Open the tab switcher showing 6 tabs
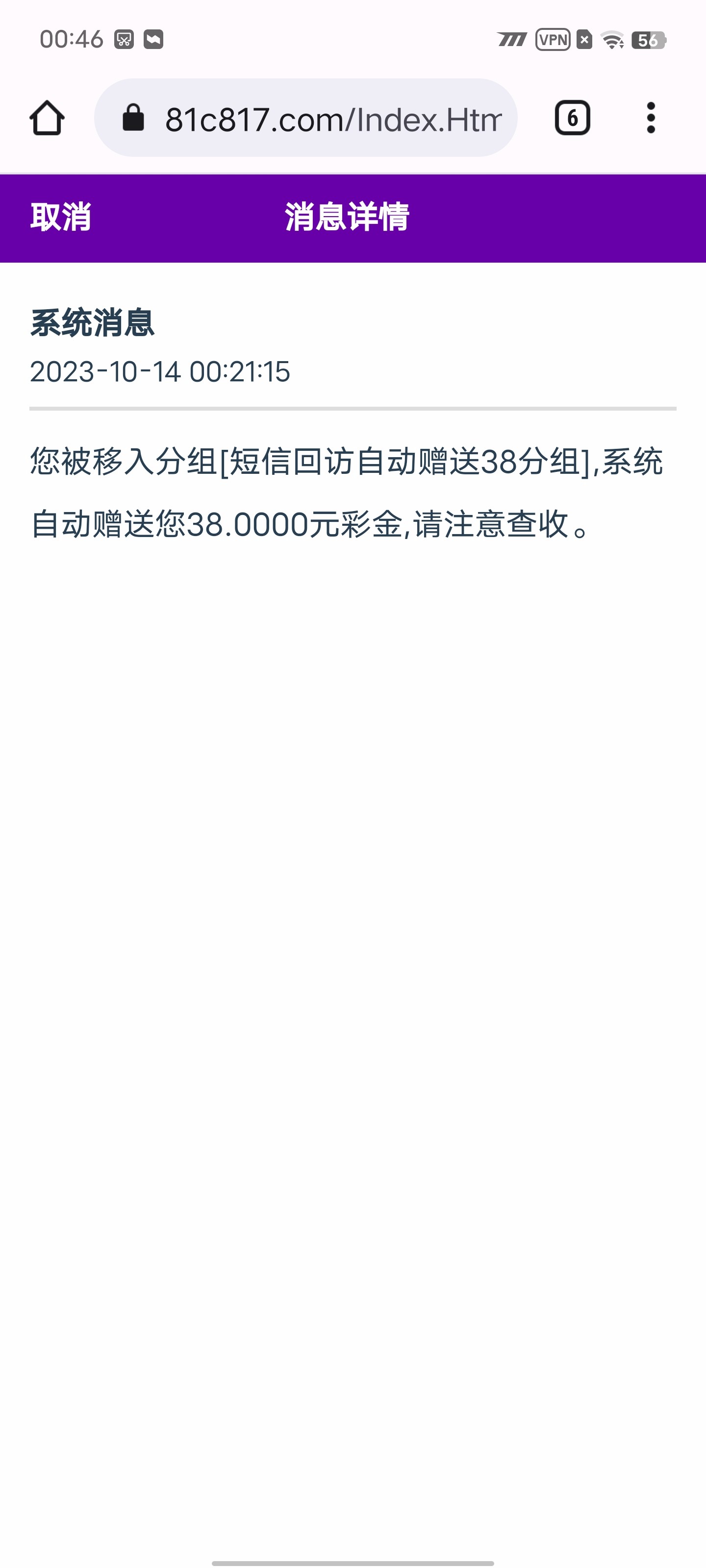Image resolution: width=706 pixels, height=1568 pixels. tap(572, 118)
